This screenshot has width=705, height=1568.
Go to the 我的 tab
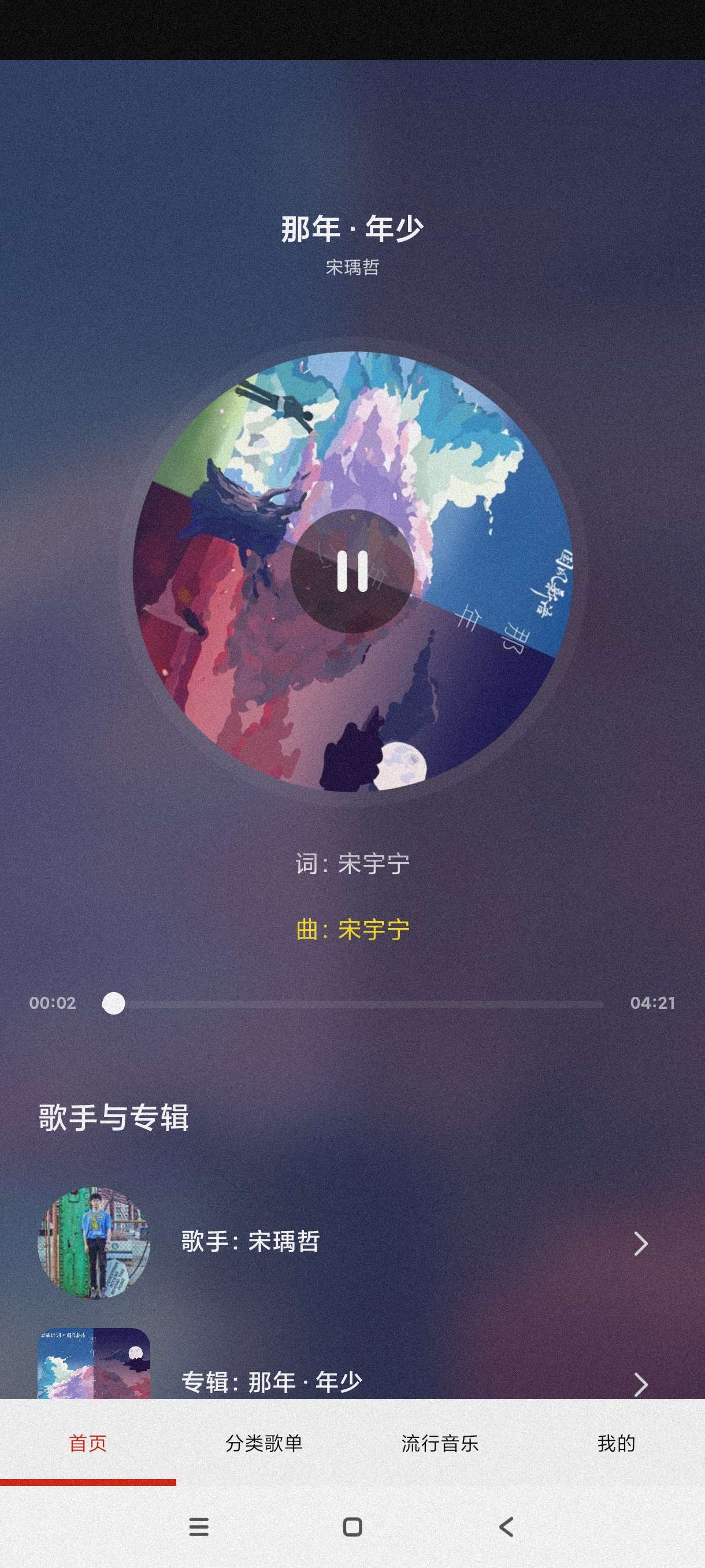(615, 1444)
